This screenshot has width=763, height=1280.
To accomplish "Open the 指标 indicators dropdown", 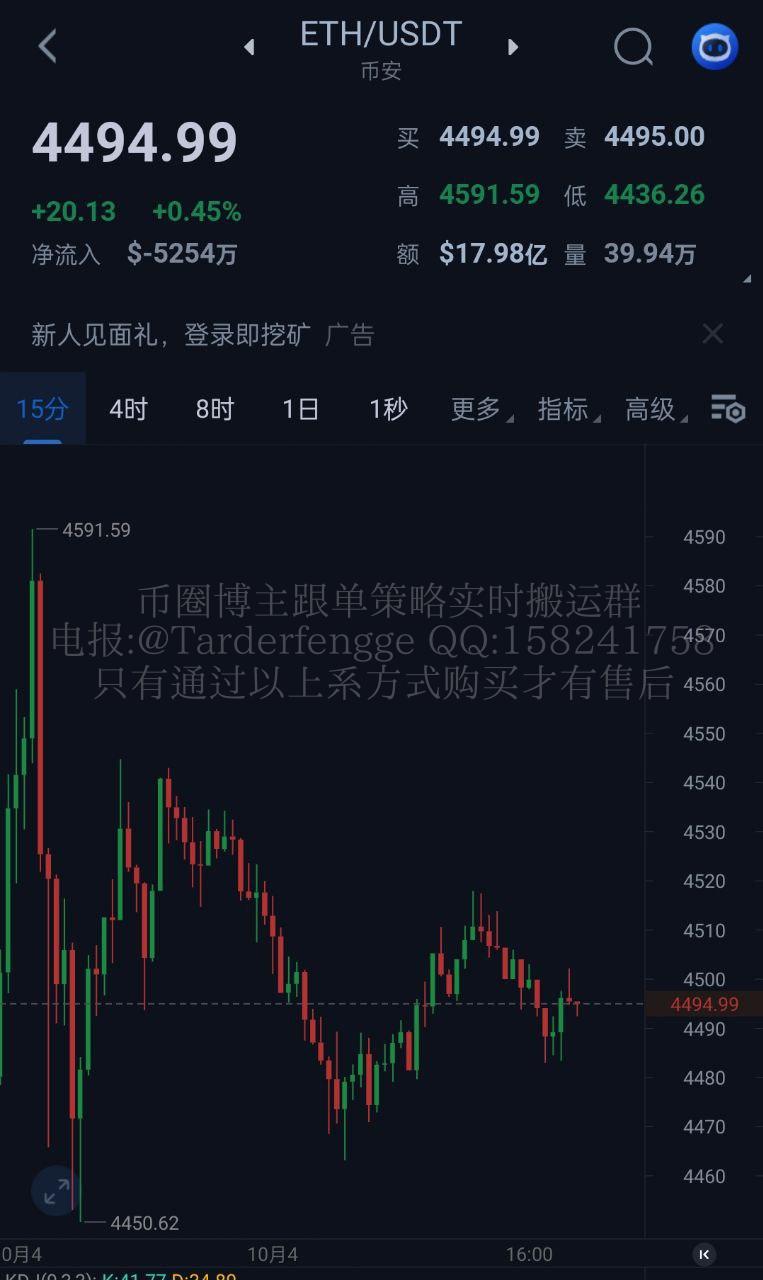I will coord(565,408).
